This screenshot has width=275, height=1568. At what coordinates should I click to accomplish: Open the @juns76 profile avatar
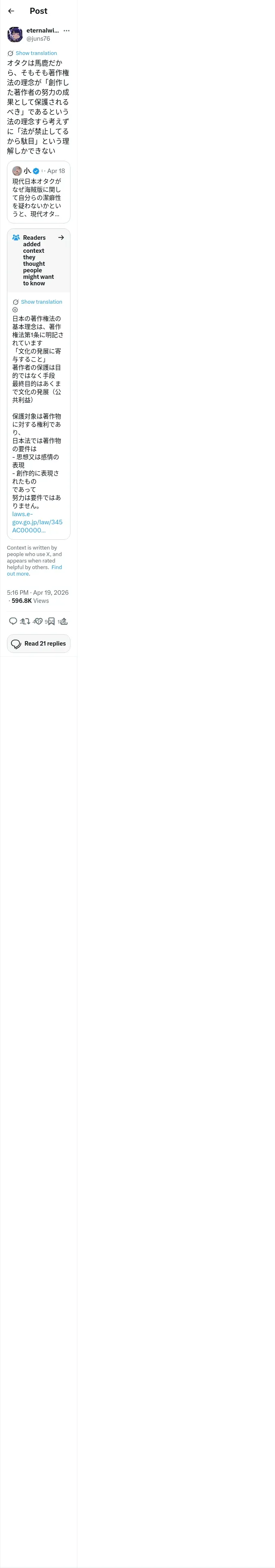(x=15, y=34)
